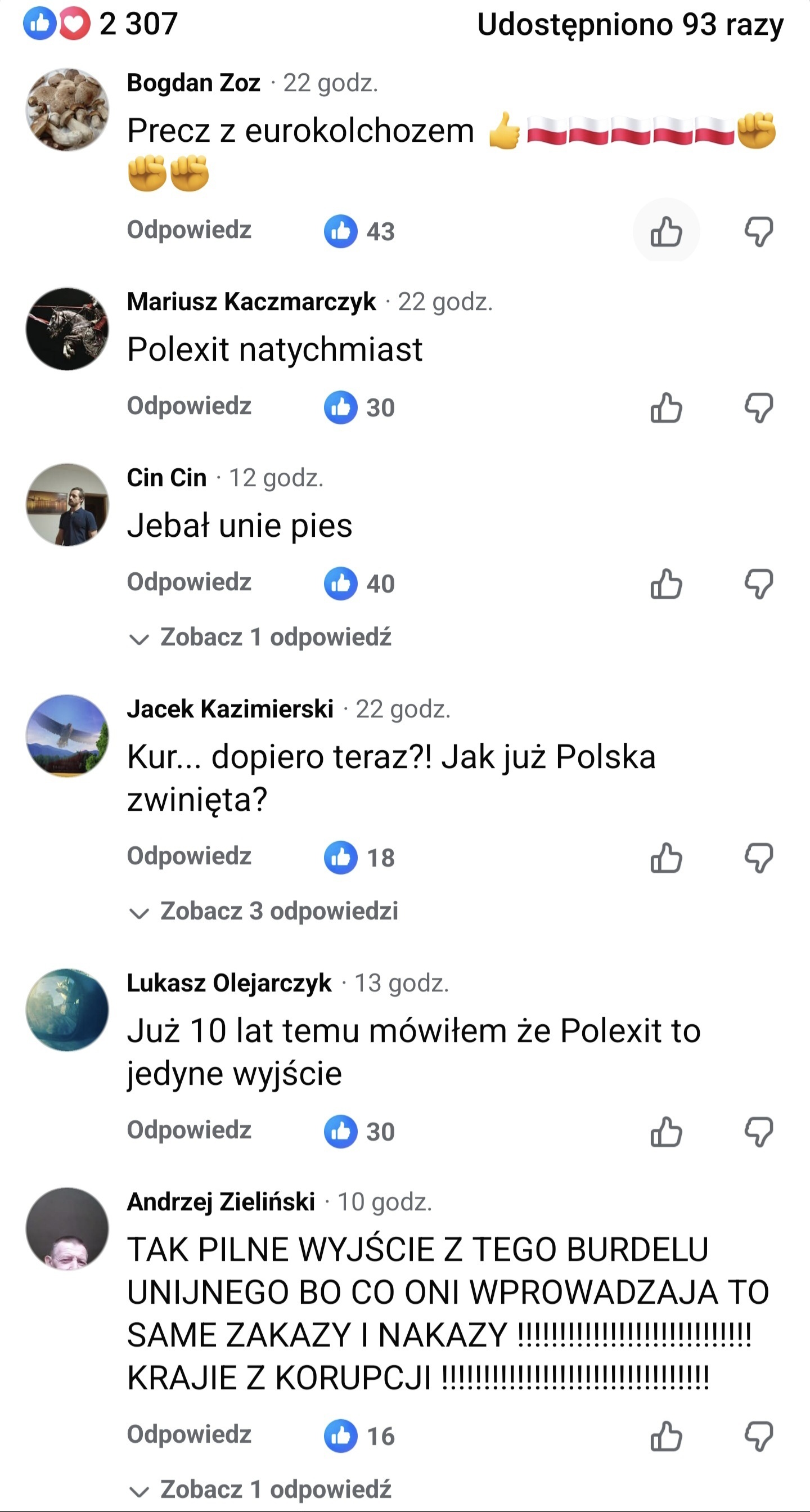Image resolution: width=810 pixels, height=1512 pixels.
Task: Reply to Cin Cin's comment
Action: point(189,582)
